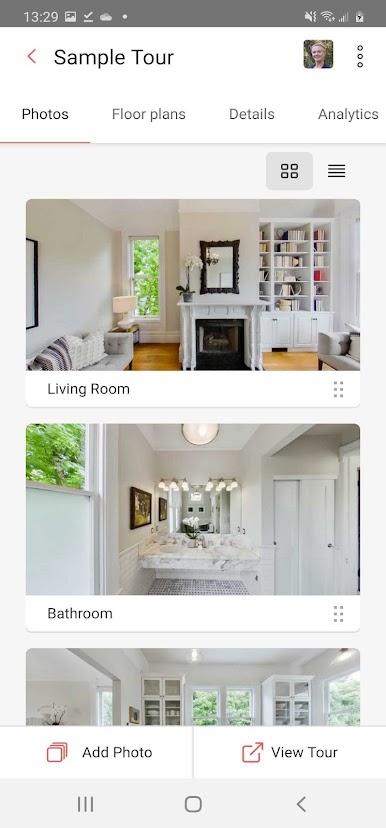Open the recent apps view

pyautogui.click(x=86, y=804)
